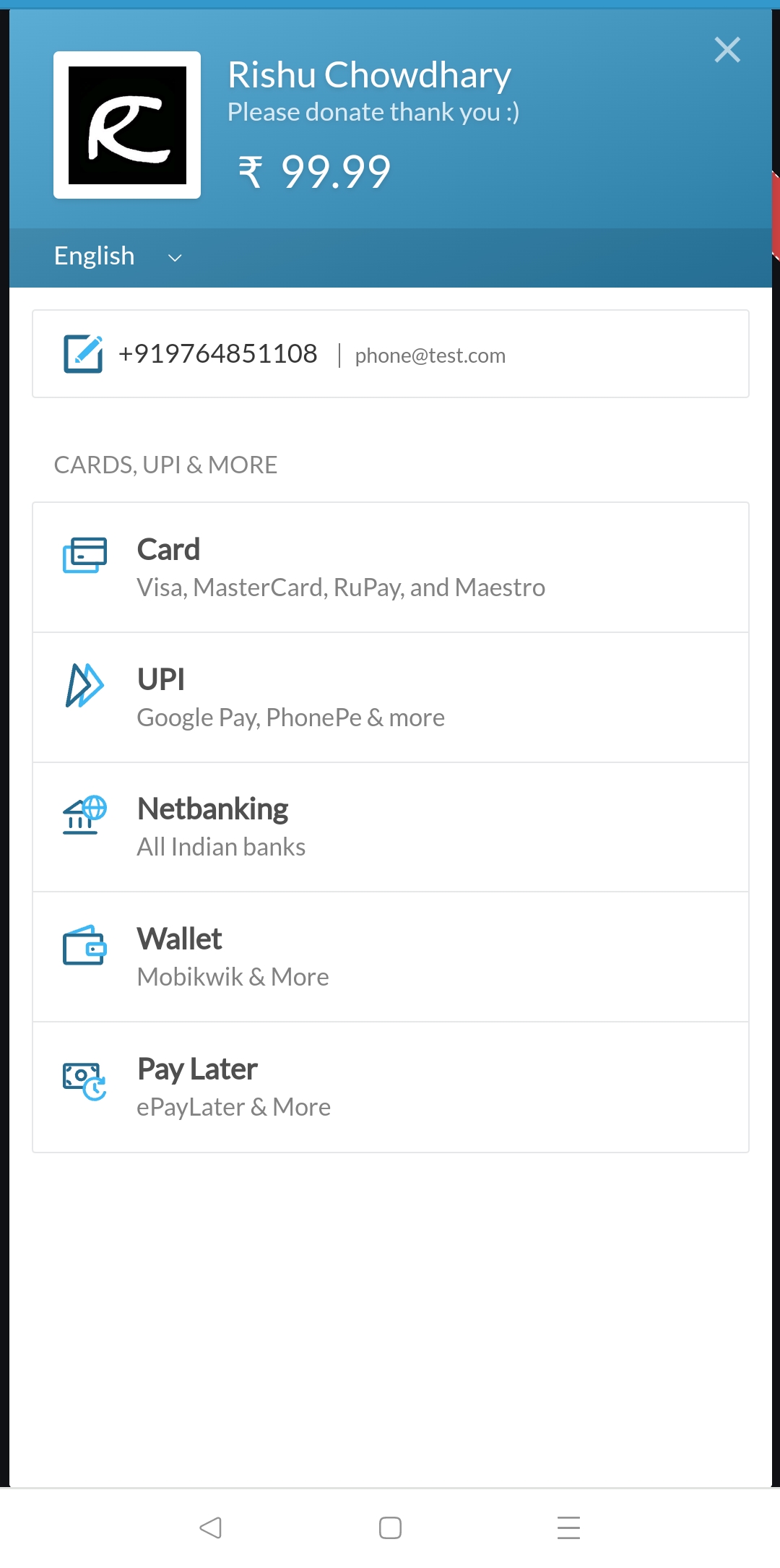Close the payment checkout dialog
780x1568 pixels.
click(727, 50)
